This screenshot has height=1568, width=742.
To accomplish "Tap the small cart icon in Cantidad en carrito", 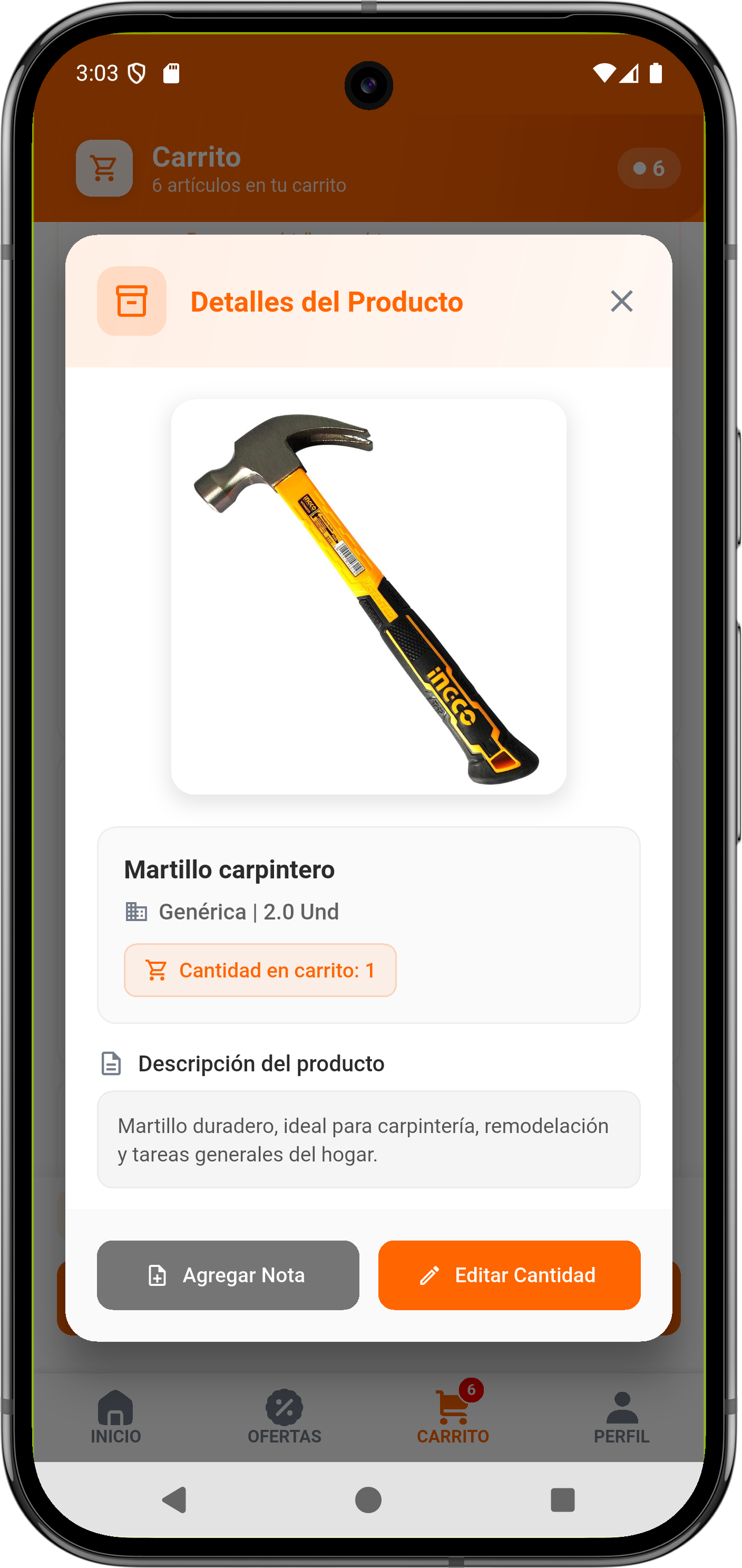I will [158, 970].
